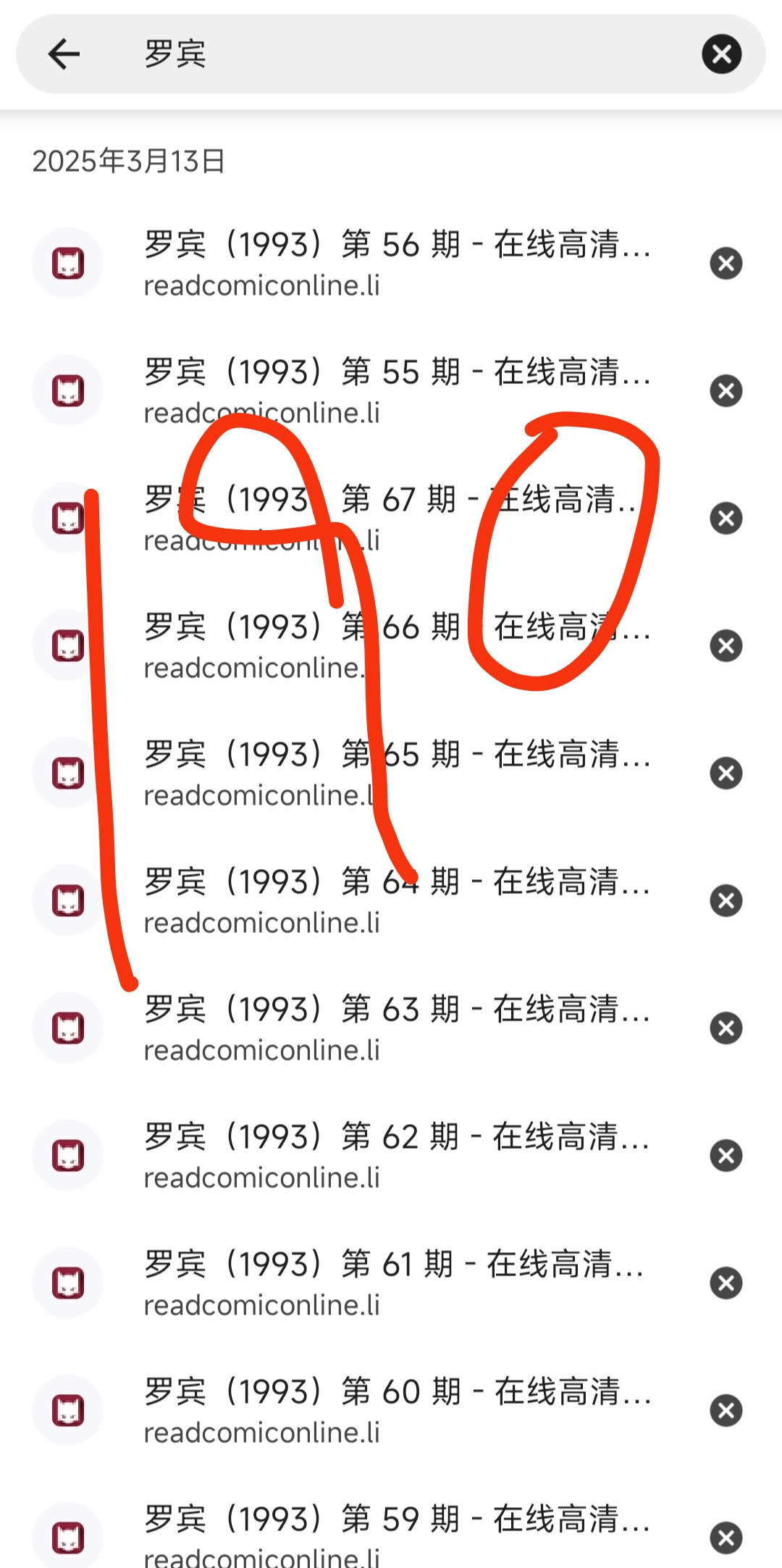Delete the 第 63 期 history entry
The width and height of the screenshot is (782, 1568).
tap(726, 1028)
